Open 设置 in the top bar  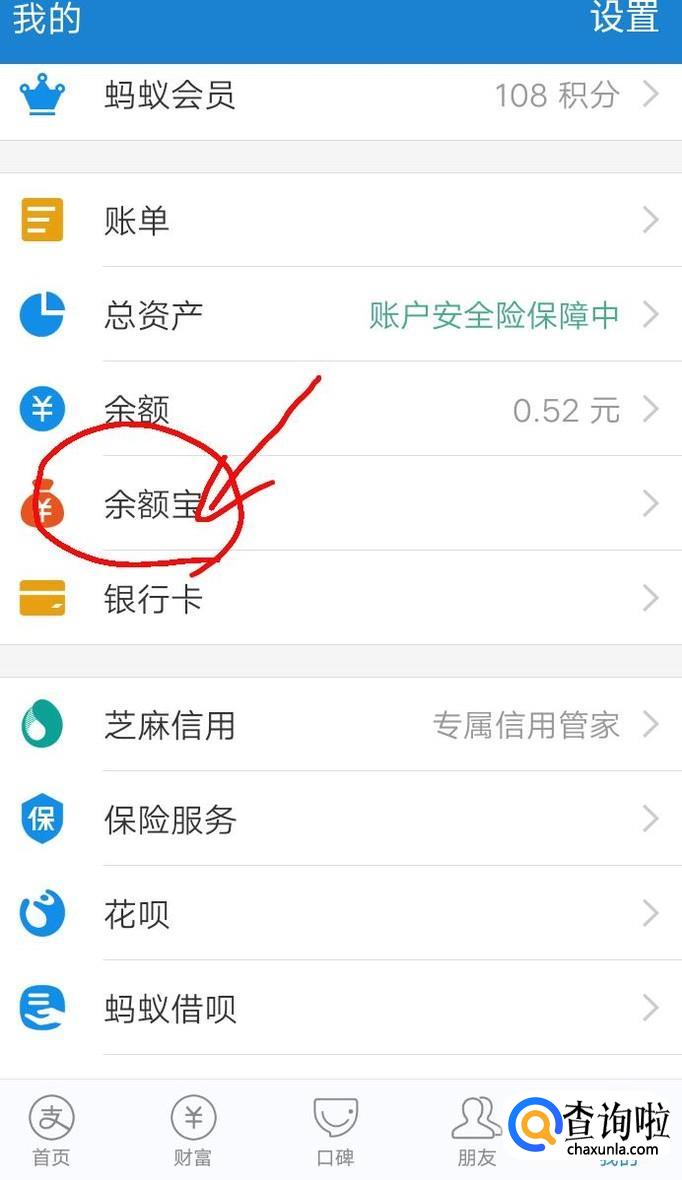pos(625,17)
